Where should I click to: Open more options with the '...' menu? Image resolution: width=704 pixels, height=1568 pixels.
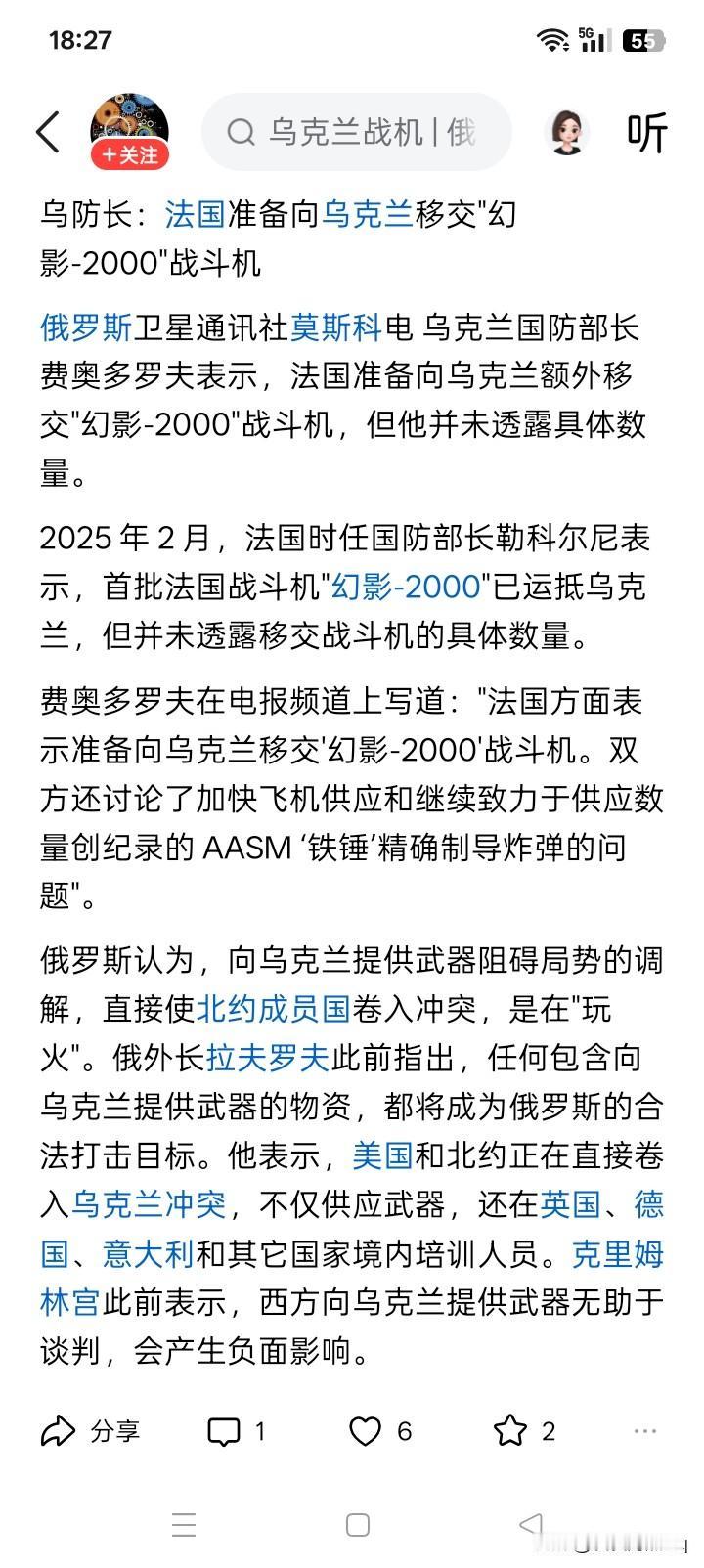coord(643,1430)
